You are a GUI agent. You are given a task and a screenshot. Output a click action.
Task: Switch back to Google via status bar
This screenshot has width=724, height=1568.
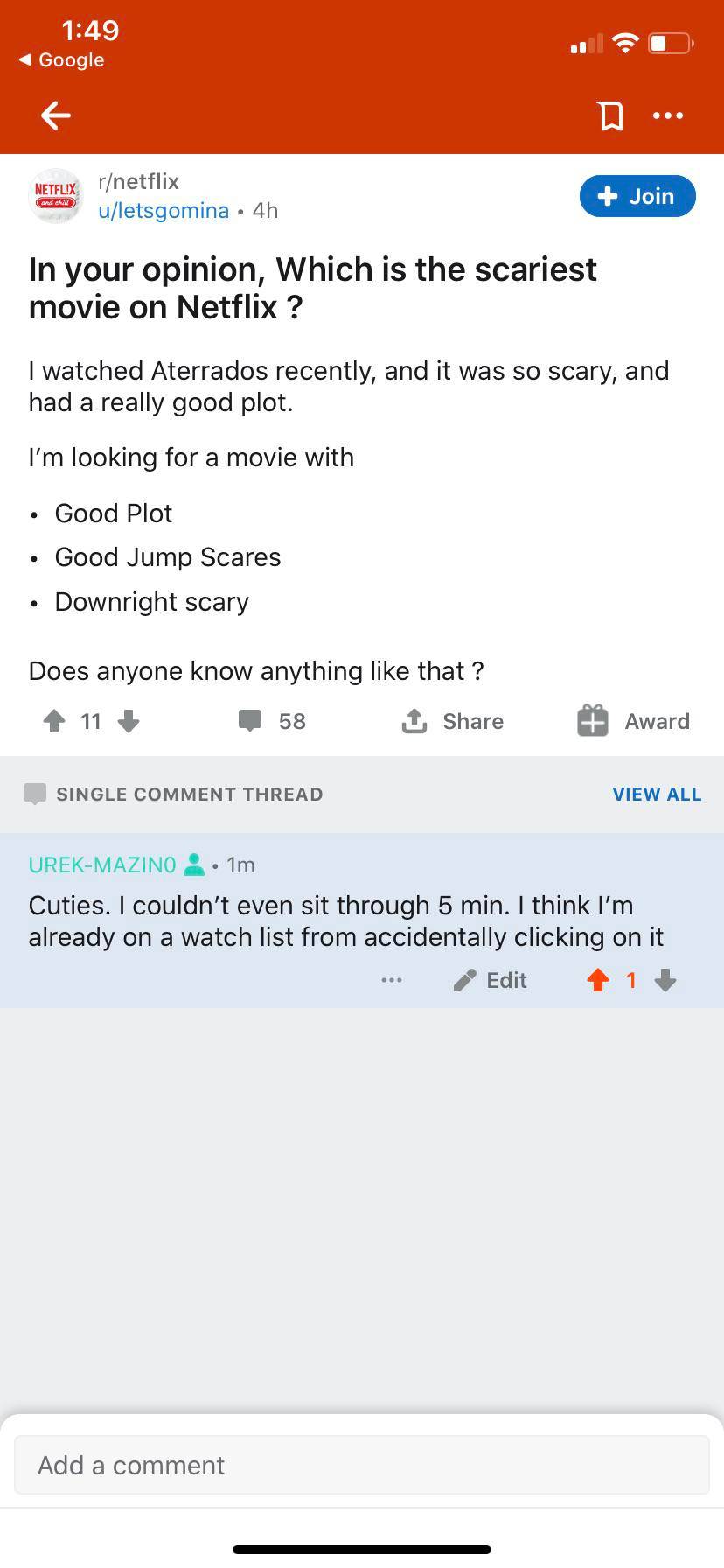click(x=61, y=59)
